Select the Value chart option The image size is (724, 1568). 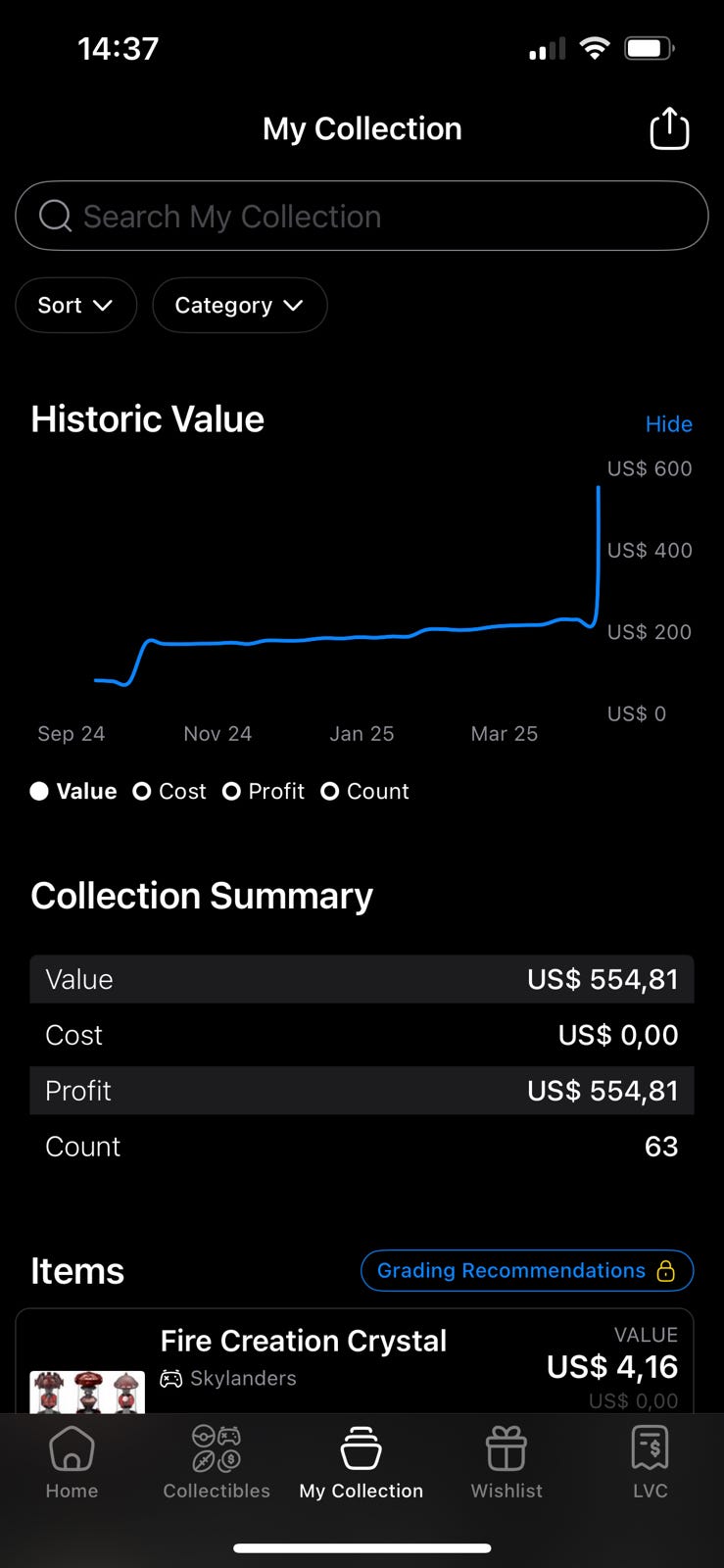[x=73, y=791]
